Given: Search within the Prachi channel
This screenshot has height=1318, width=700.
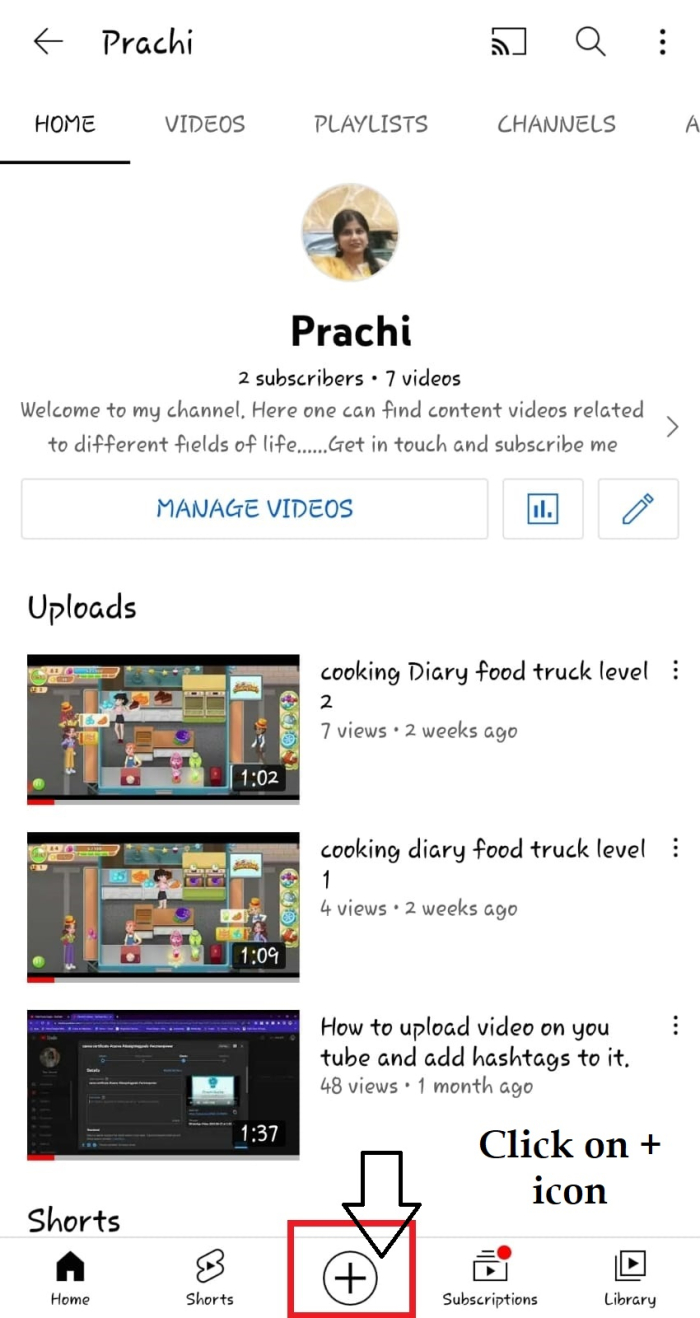Looking at the screenshot, I should pos(590,42).
